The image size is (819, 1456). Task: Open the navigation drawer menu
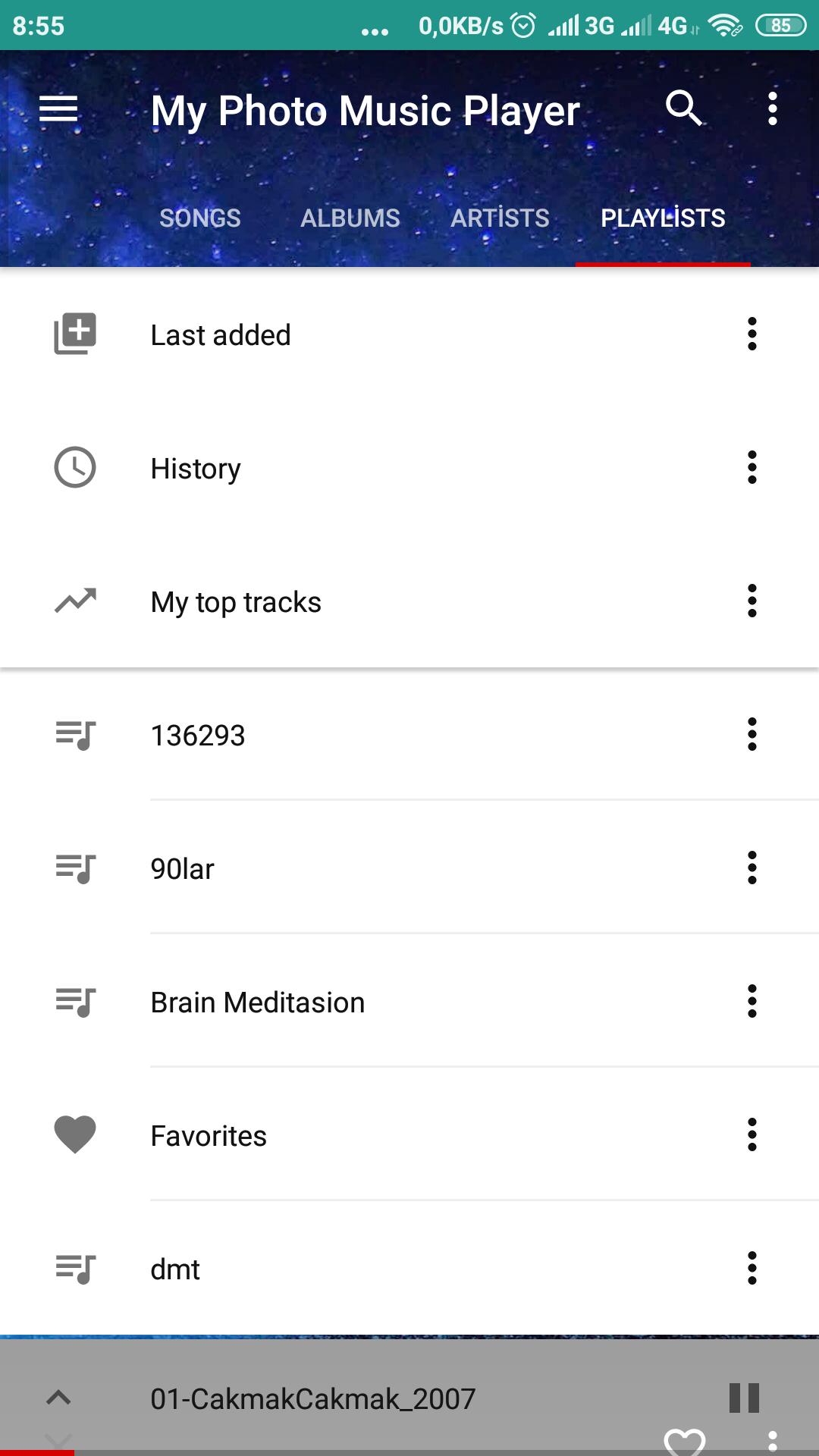coord(58,109)
